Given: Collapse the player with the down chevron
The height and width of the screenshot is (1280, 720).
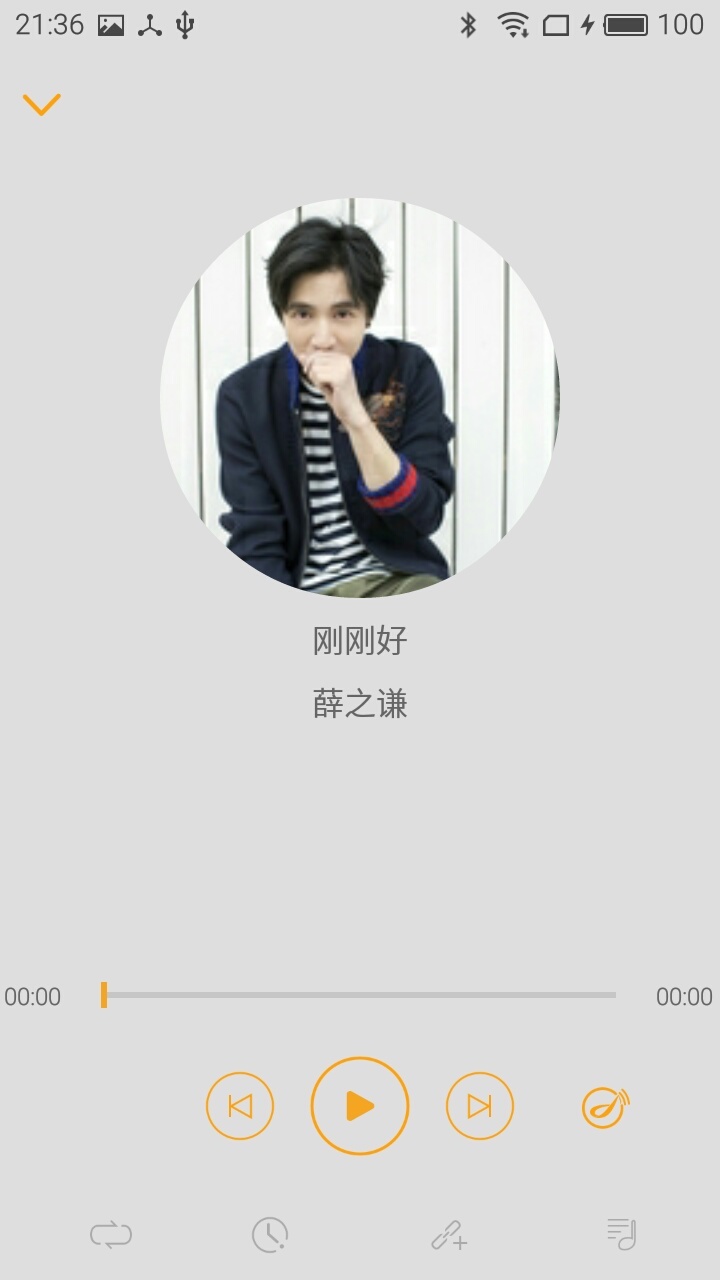Looking at the screenshot, I should 42,104.
